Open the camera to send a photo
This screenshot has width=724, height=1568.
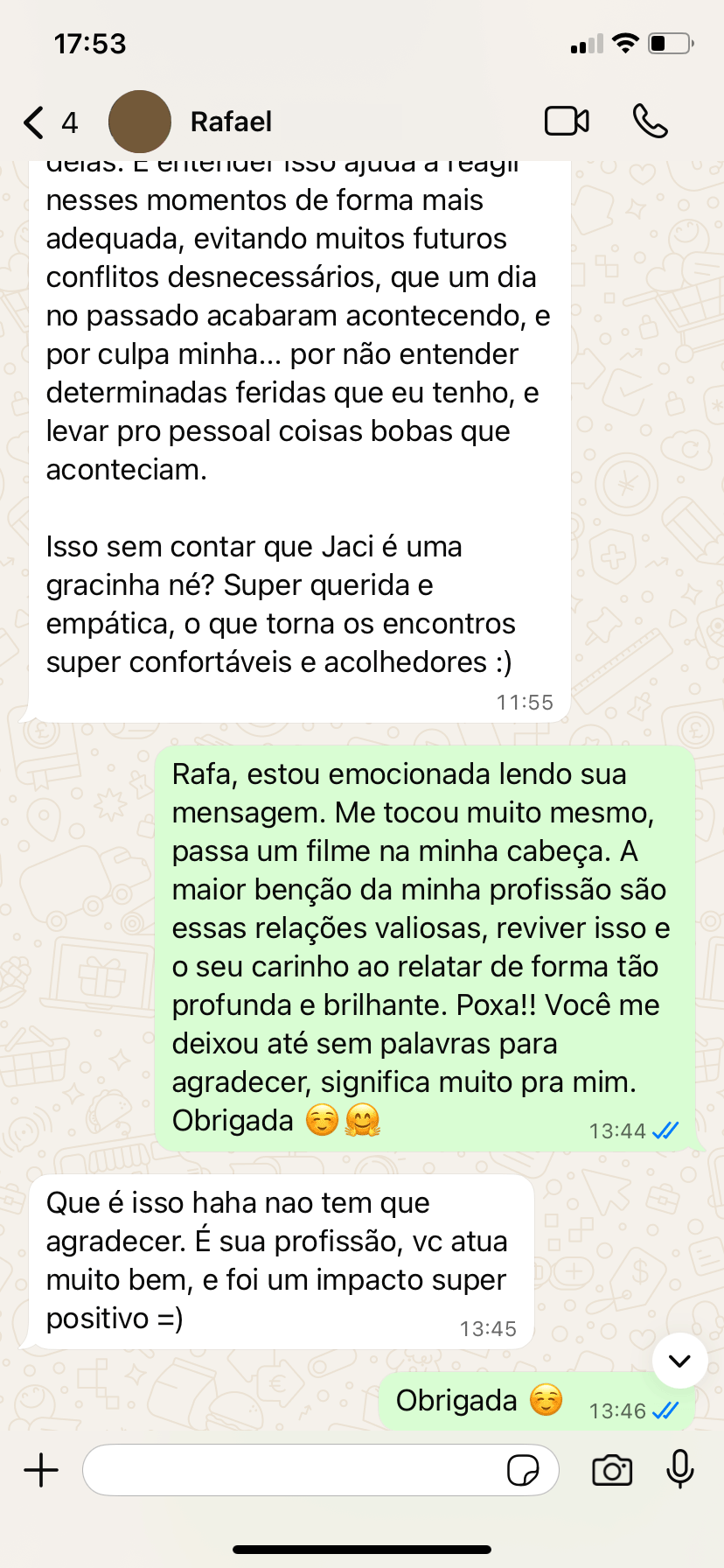click(612, 1470)
